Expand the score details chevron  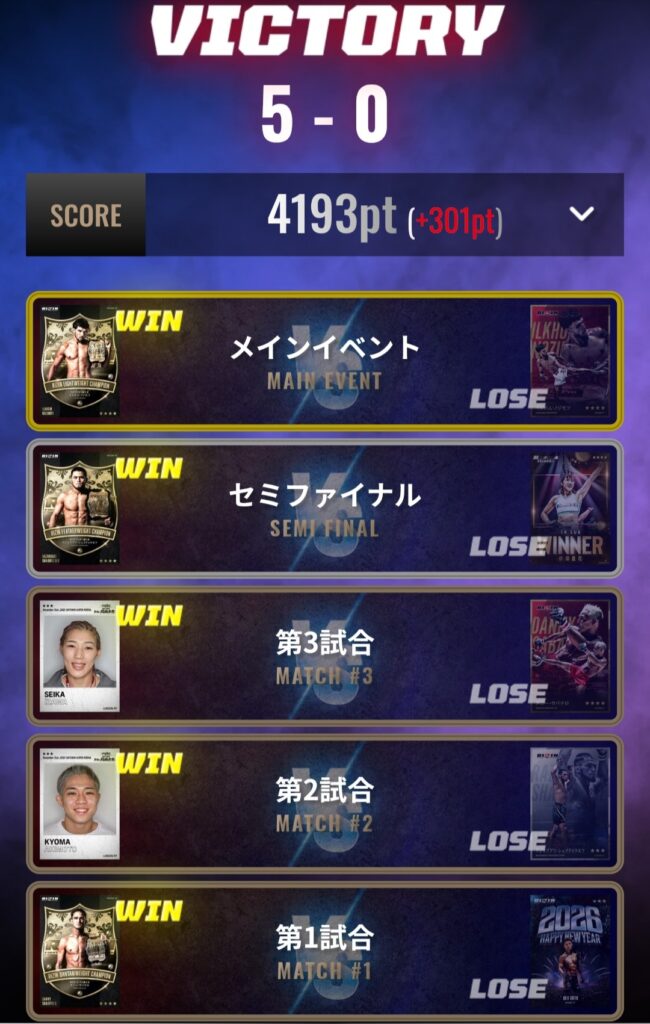(x=582, y=214)
